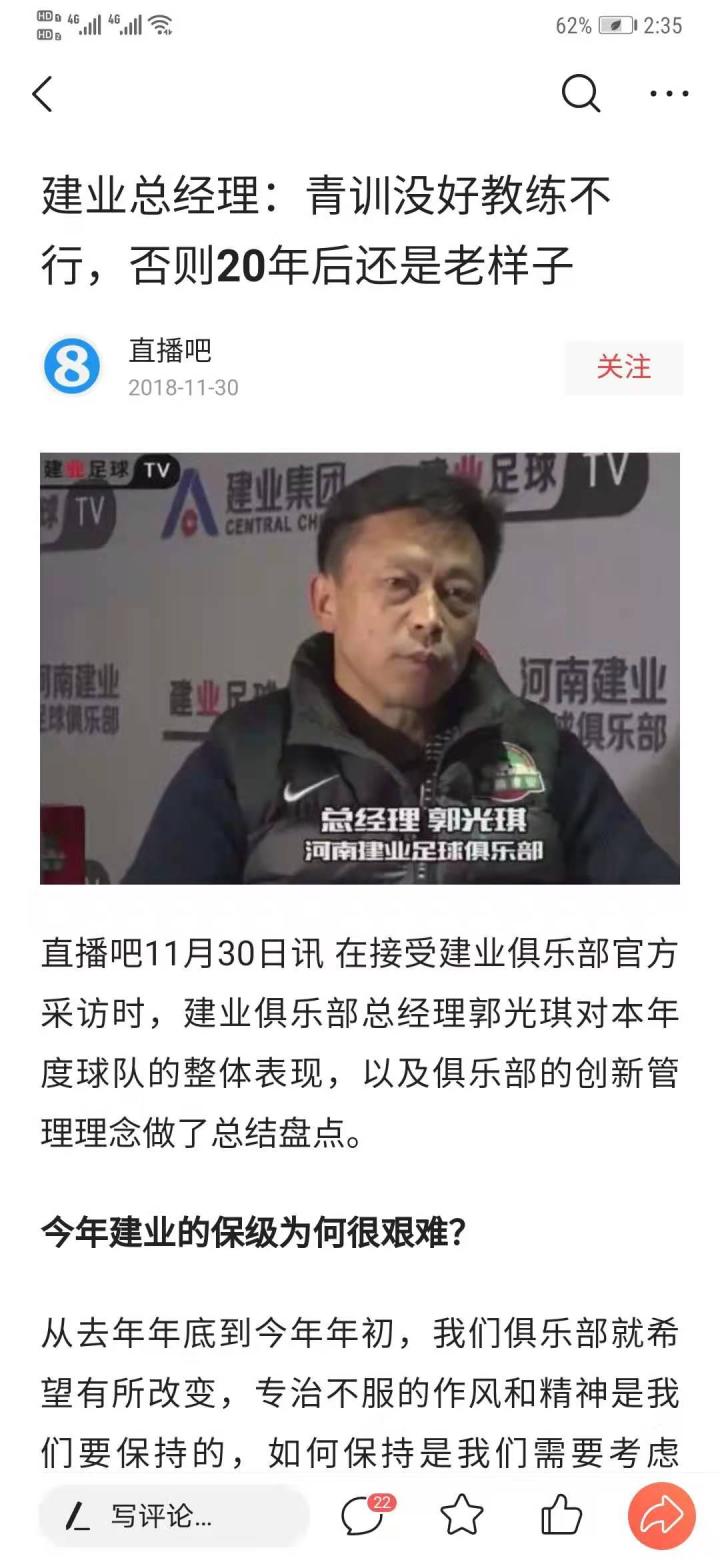Share the article via red arrow button

[x=661, y=1515]
